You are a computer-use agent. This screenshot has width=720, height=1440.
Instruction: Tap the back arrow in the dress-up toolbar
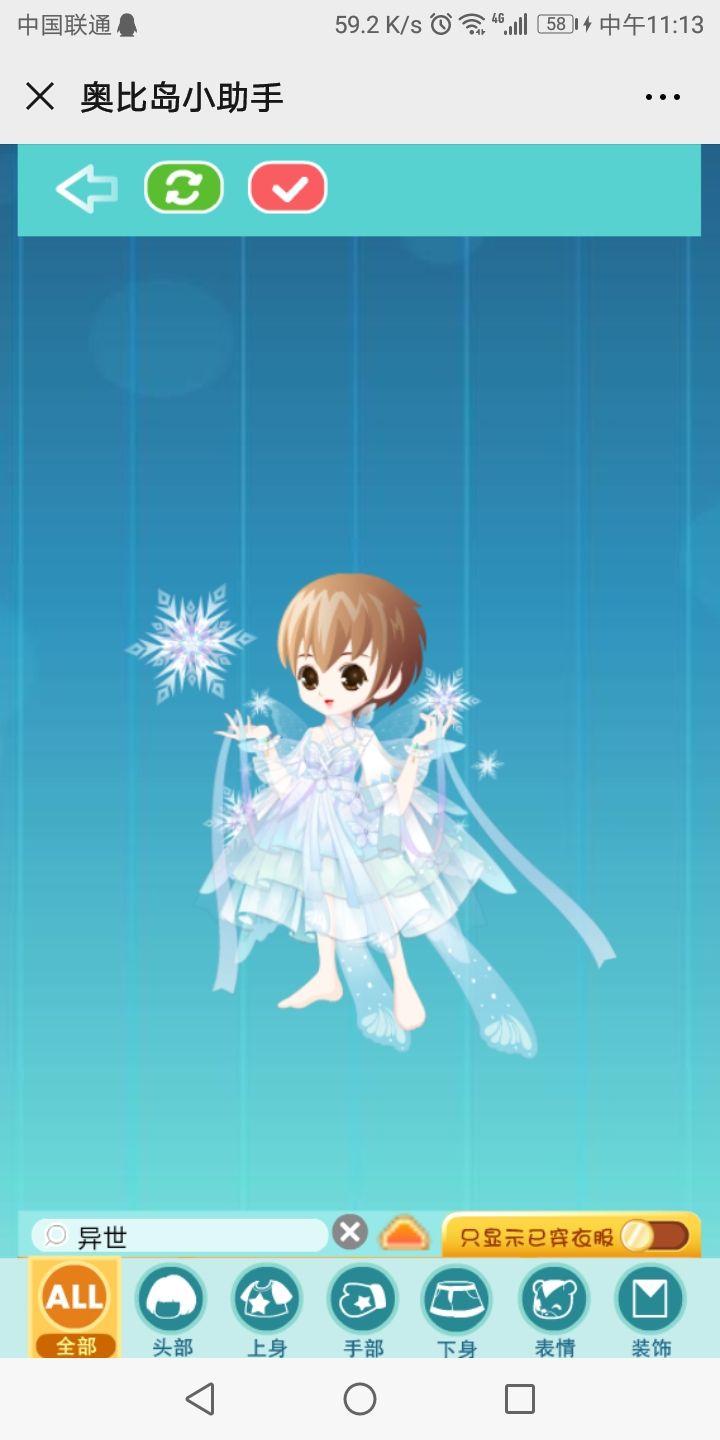pyautogui.click(x=86, y=189)
